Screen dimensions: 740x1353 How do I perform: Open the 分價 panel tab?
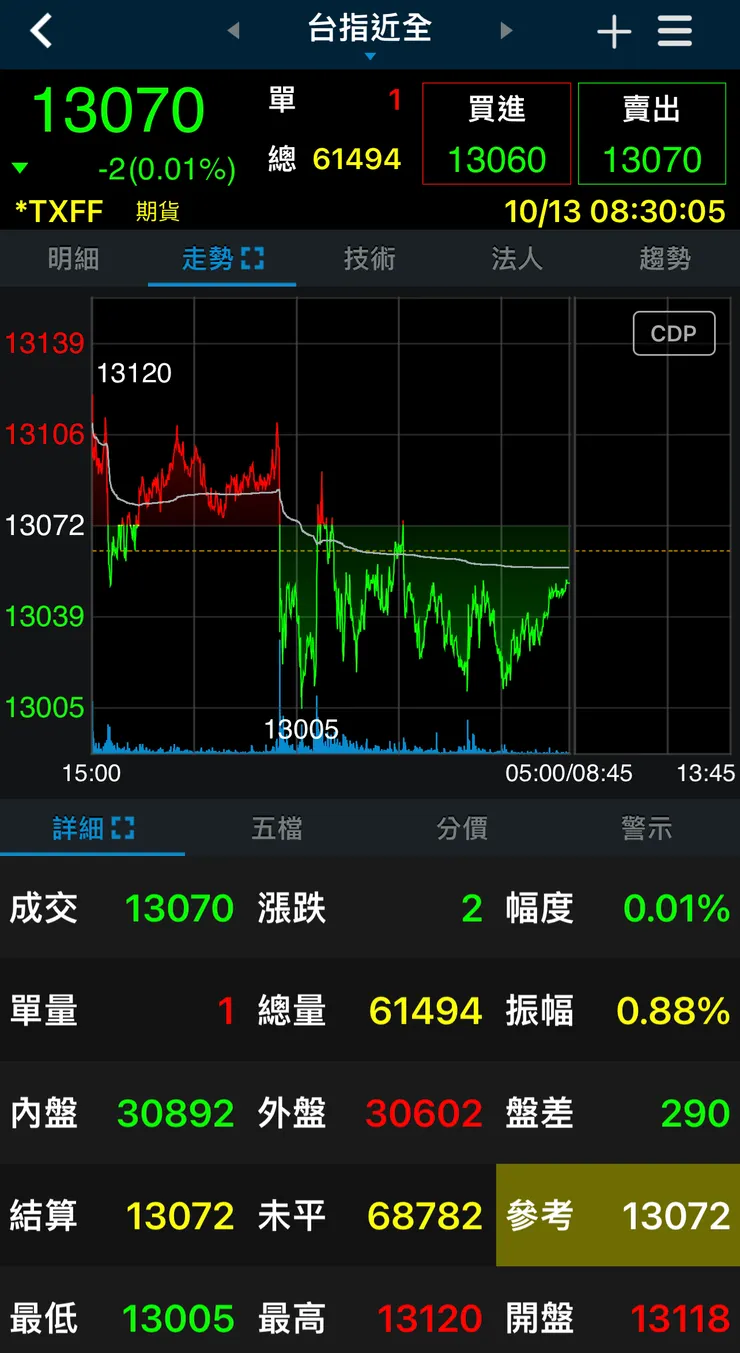(x=462, y=828)
